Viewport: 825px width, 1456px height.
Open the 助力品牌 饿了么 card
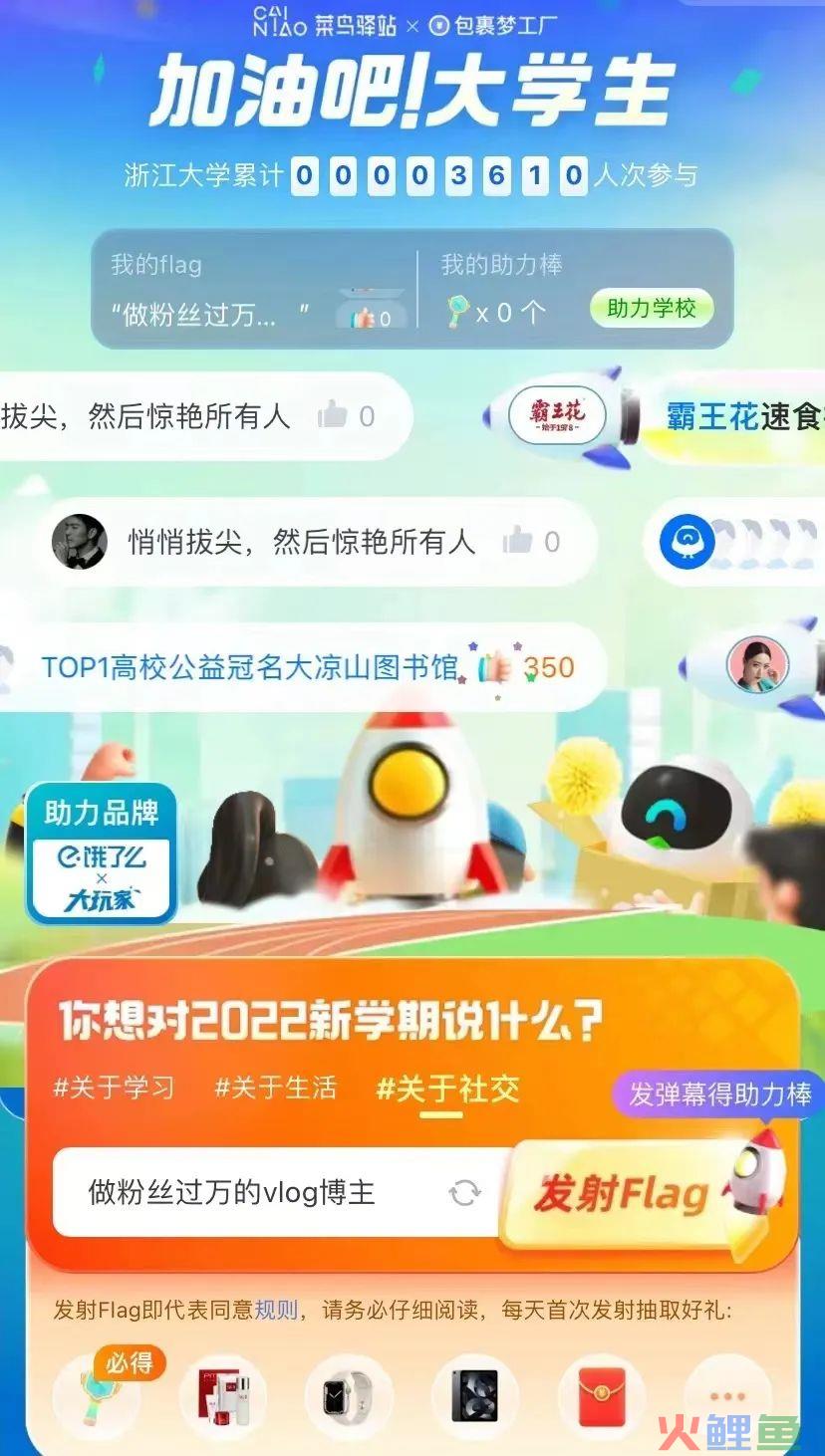click(101, 852)
